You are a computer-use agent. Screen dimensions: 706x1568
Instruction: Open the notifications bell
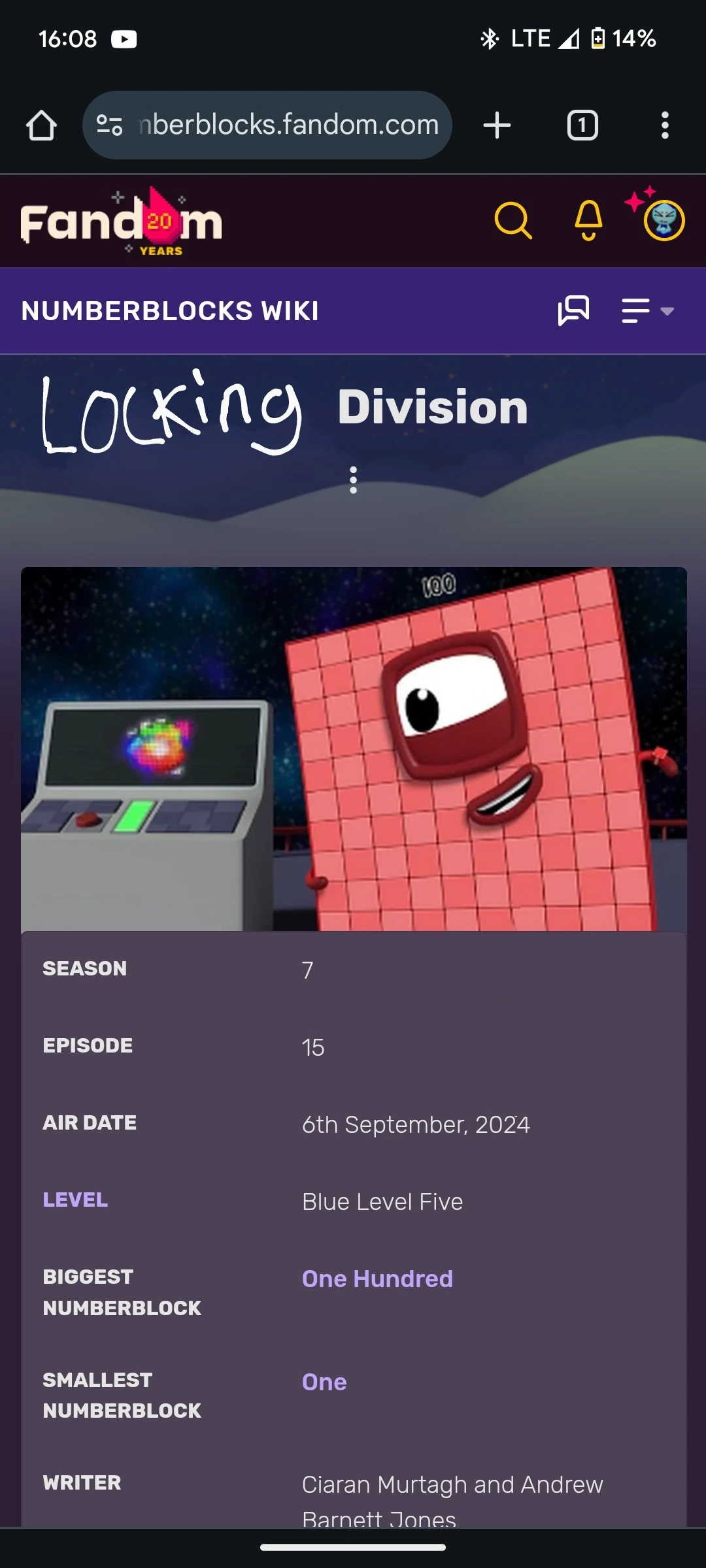(x=588, y=221)
